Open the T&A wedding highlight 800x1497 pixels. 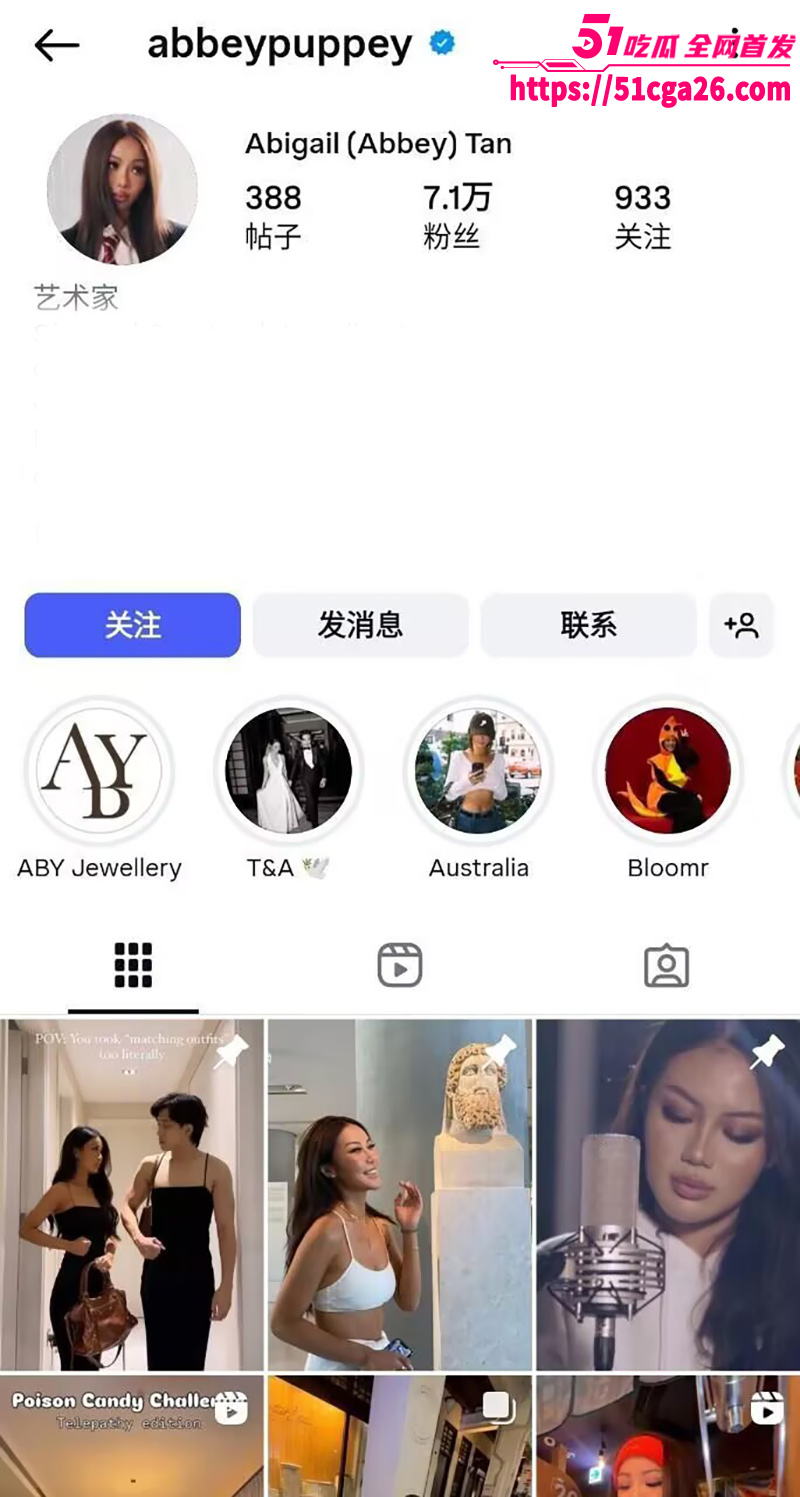289,771
